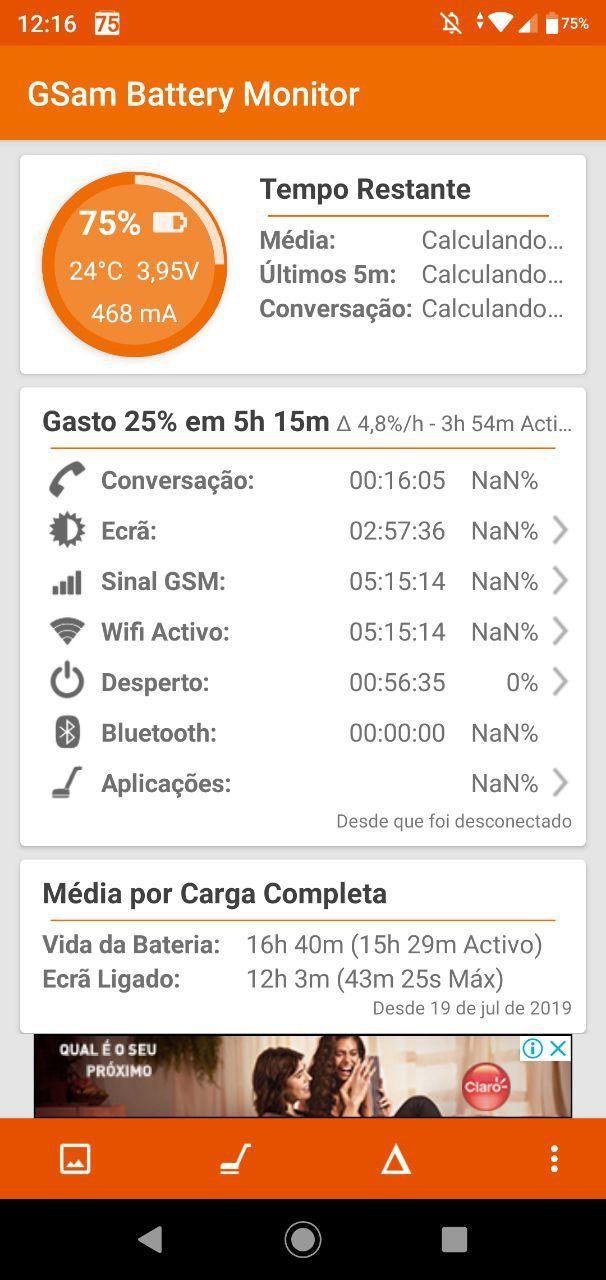Image resolution: width=606 pixels, height=1280 pixels.
Task: Open recent apps from navigation bar
Action: pos(454,1240)
